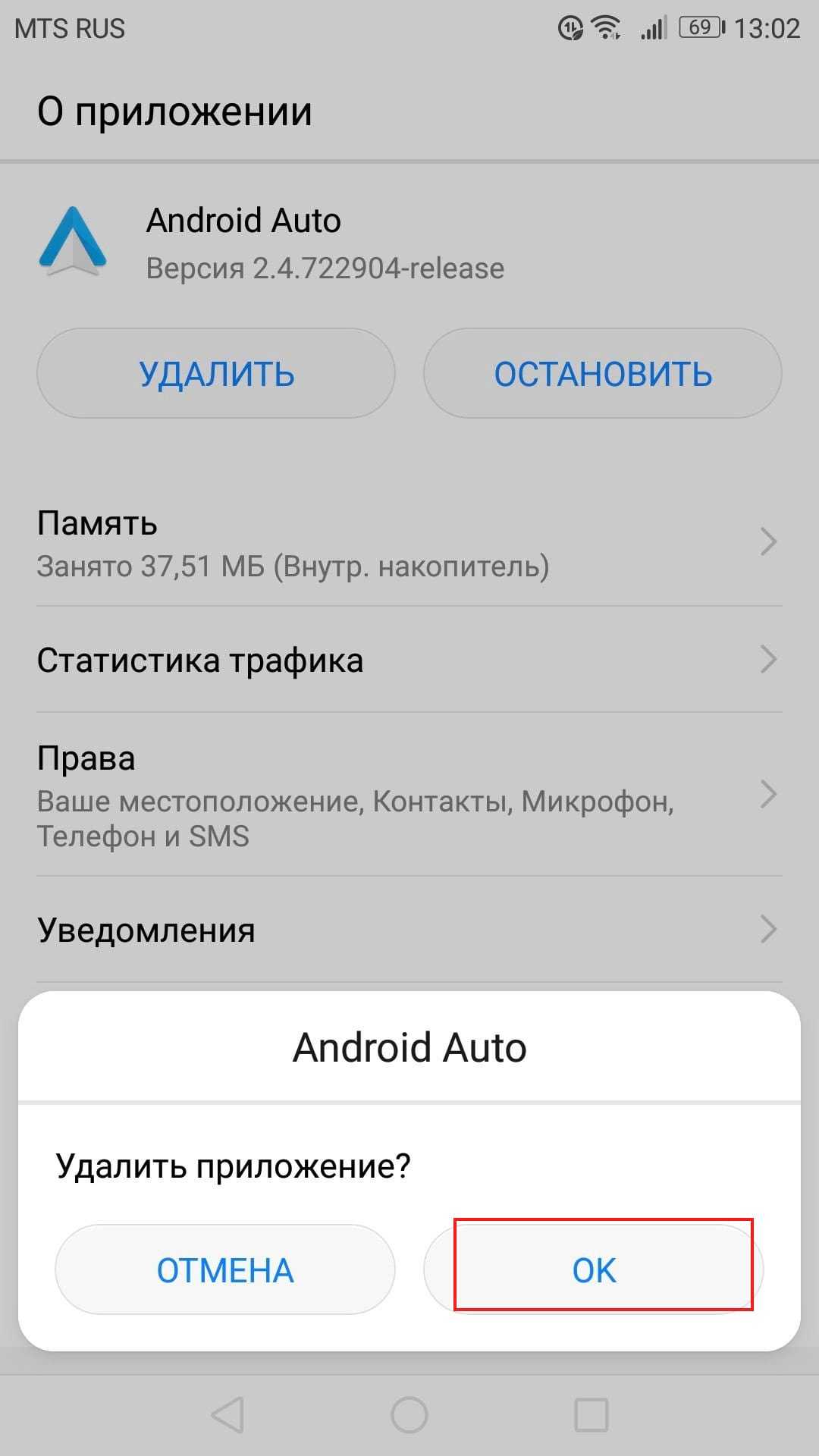819x1456 pixels.
Task: Go back using the system back button
Action: (227, 1415)
